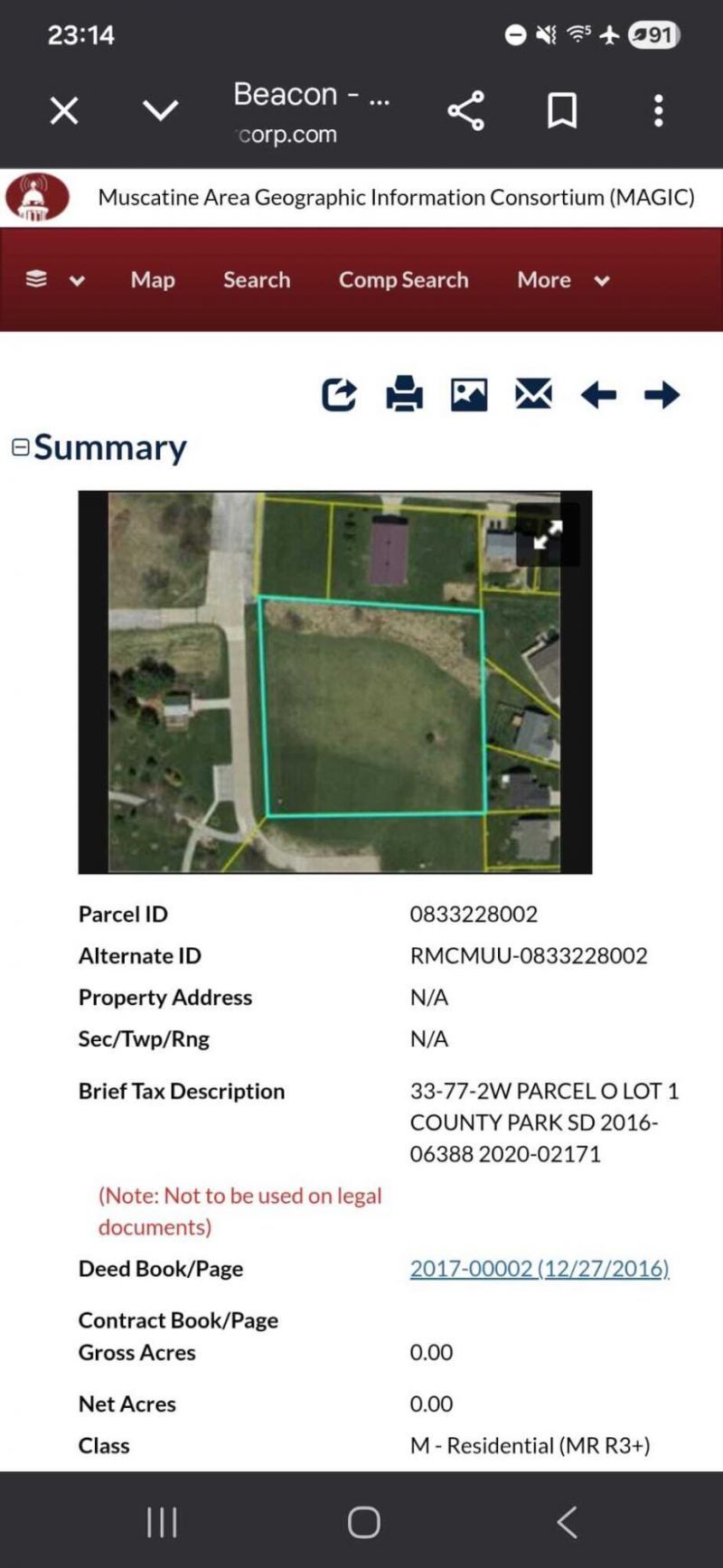The height and width of the screenshot is (1568, 723).
Task: Bookmark this page
Action: coord(562,111)
